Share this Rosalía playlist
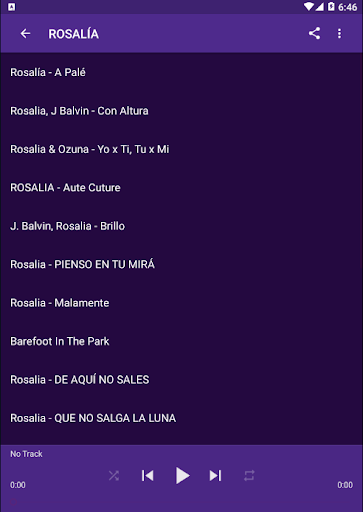This screenshot has height=512, width=363. pos(314,33)
